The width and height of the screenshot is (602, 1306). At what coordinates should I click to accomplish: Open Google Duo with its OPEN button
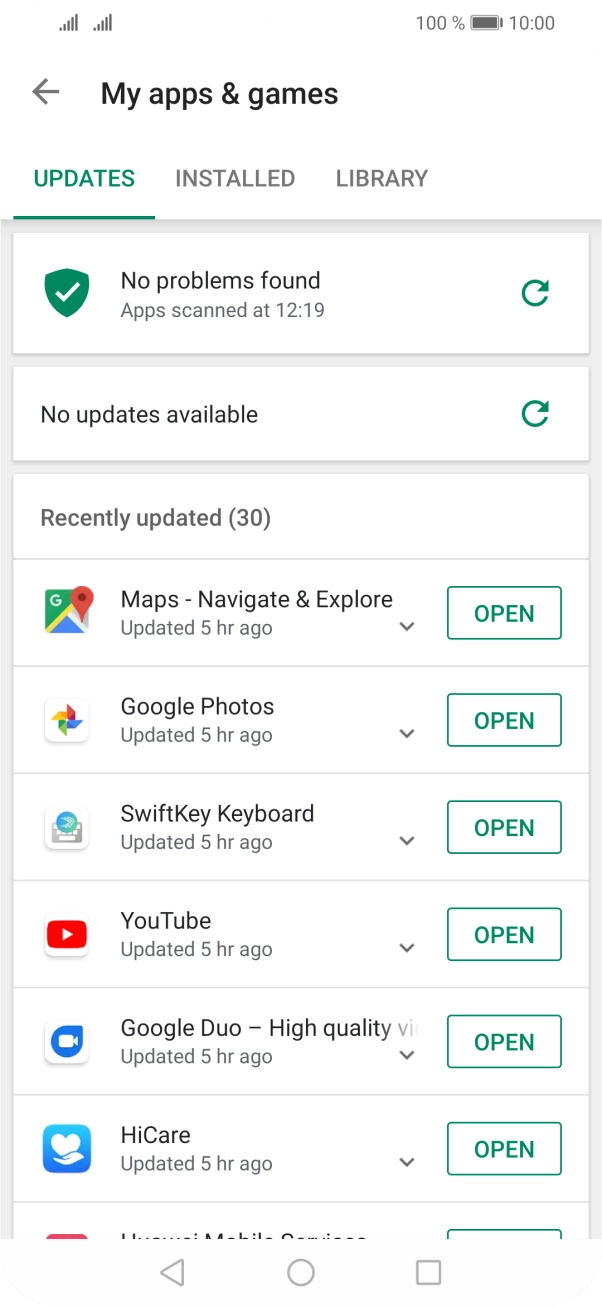[503, 1041]
